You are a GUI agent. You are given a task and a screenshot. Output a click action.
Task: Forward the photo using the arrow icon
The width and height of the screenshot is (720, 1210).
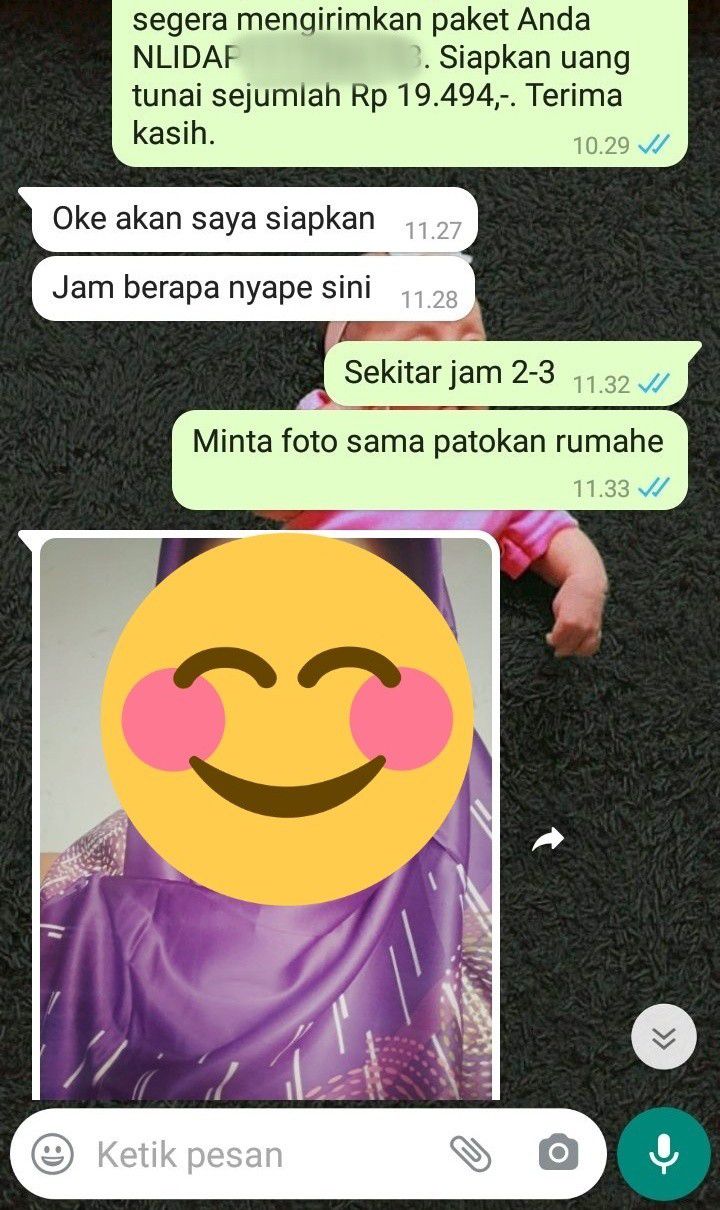pos(548,841)
